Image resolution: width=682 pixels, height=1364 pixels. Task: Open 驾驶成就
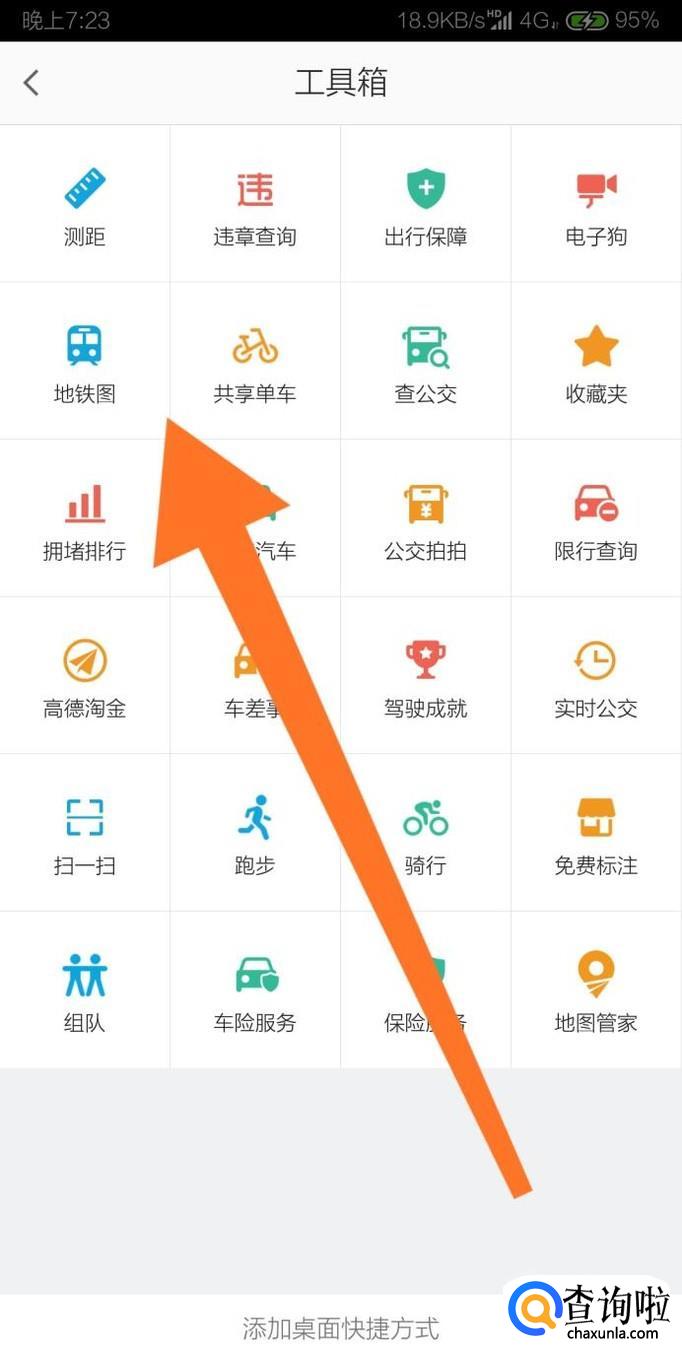426,676
